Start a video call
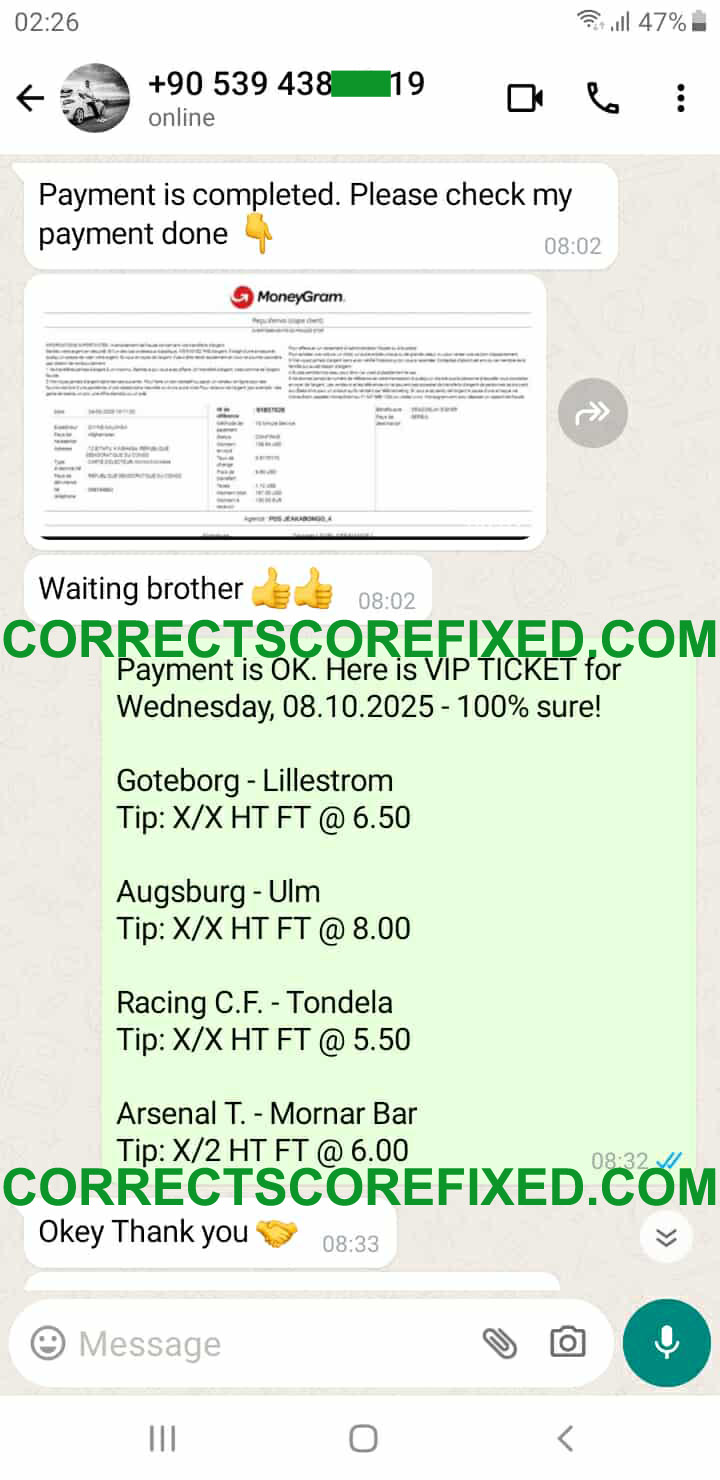The image size is (720, 1480). [525, 98]
